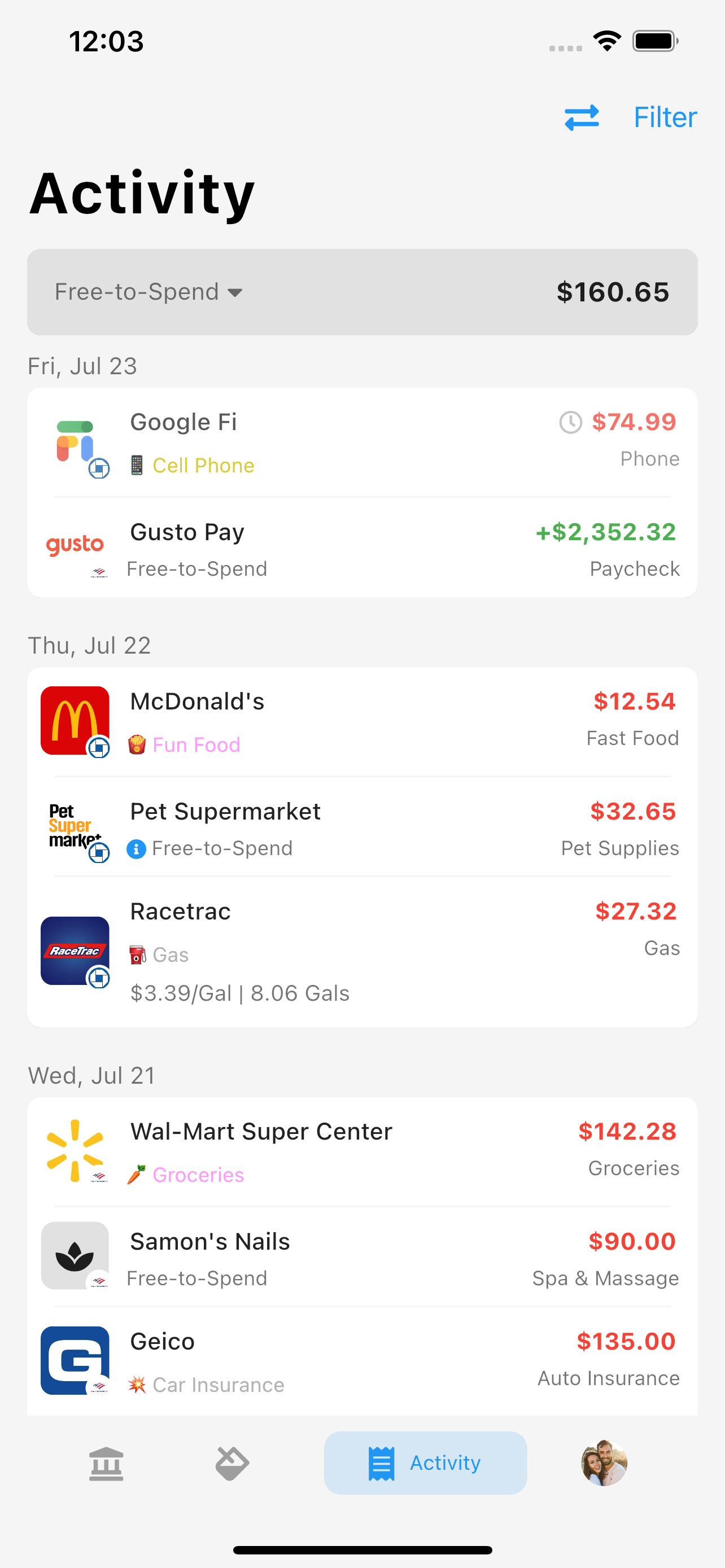Open the McDonald's transaction
The width and height of the screenshot is (725, 1568).
[362, 722]
